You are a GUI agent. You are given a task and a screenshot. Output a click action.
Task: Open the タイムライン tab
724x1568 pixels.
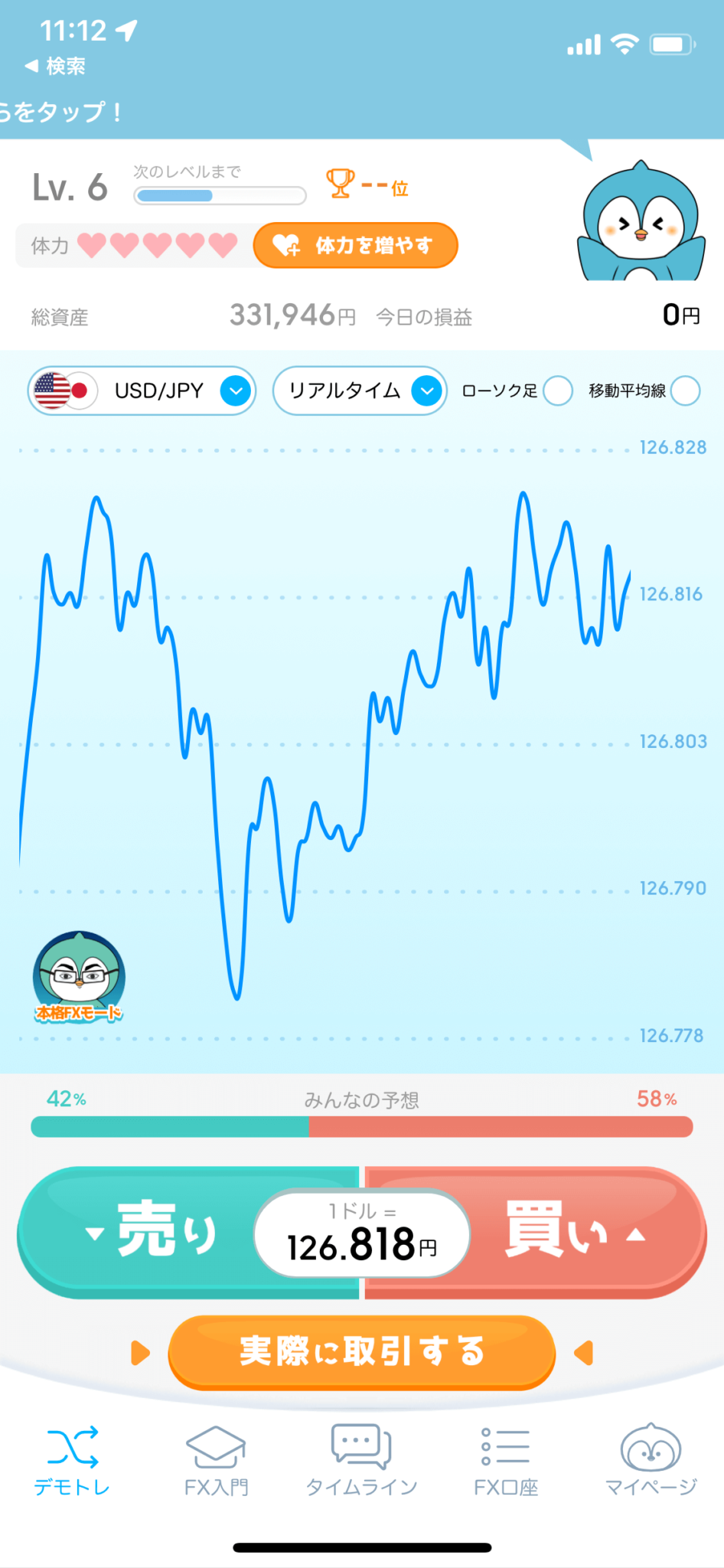pos(361,1461)
